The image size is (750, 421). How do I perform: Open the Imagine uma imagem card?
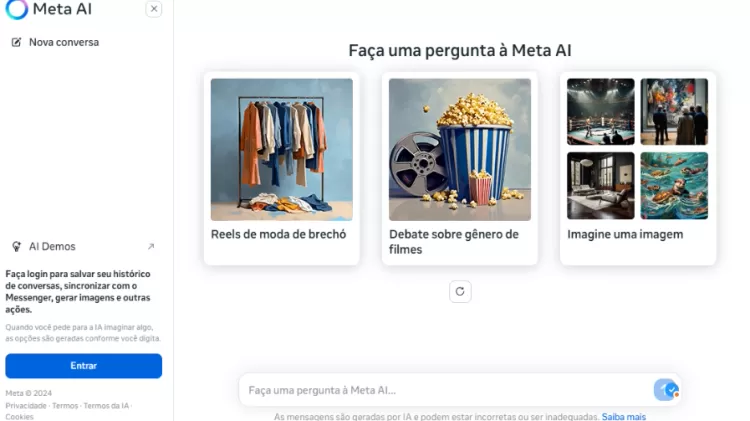point(637,166)
